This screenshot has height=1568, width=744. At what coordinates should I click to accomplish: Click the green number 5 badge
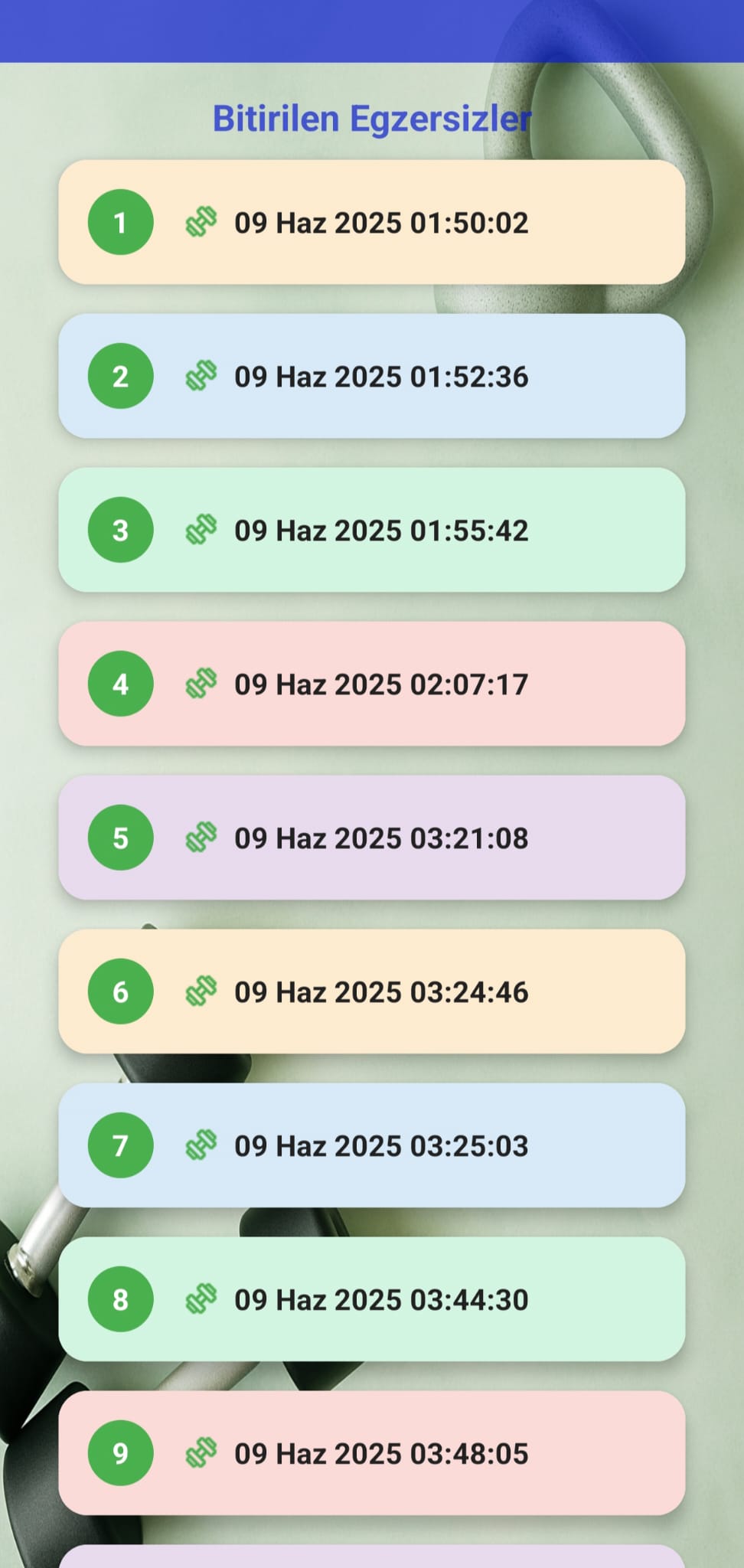click(x=120, y=838)
